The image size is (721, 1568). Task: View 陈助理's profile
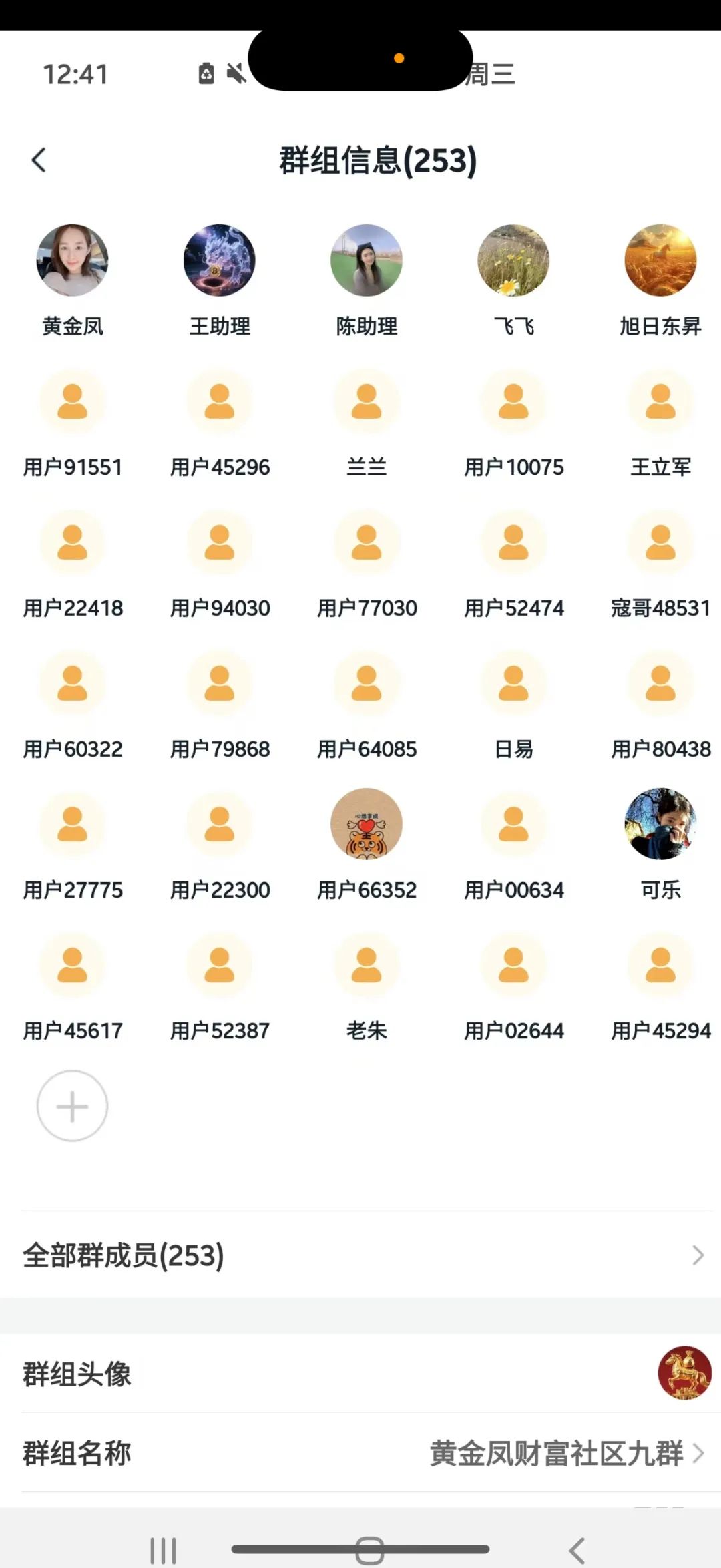coord(367,260)
